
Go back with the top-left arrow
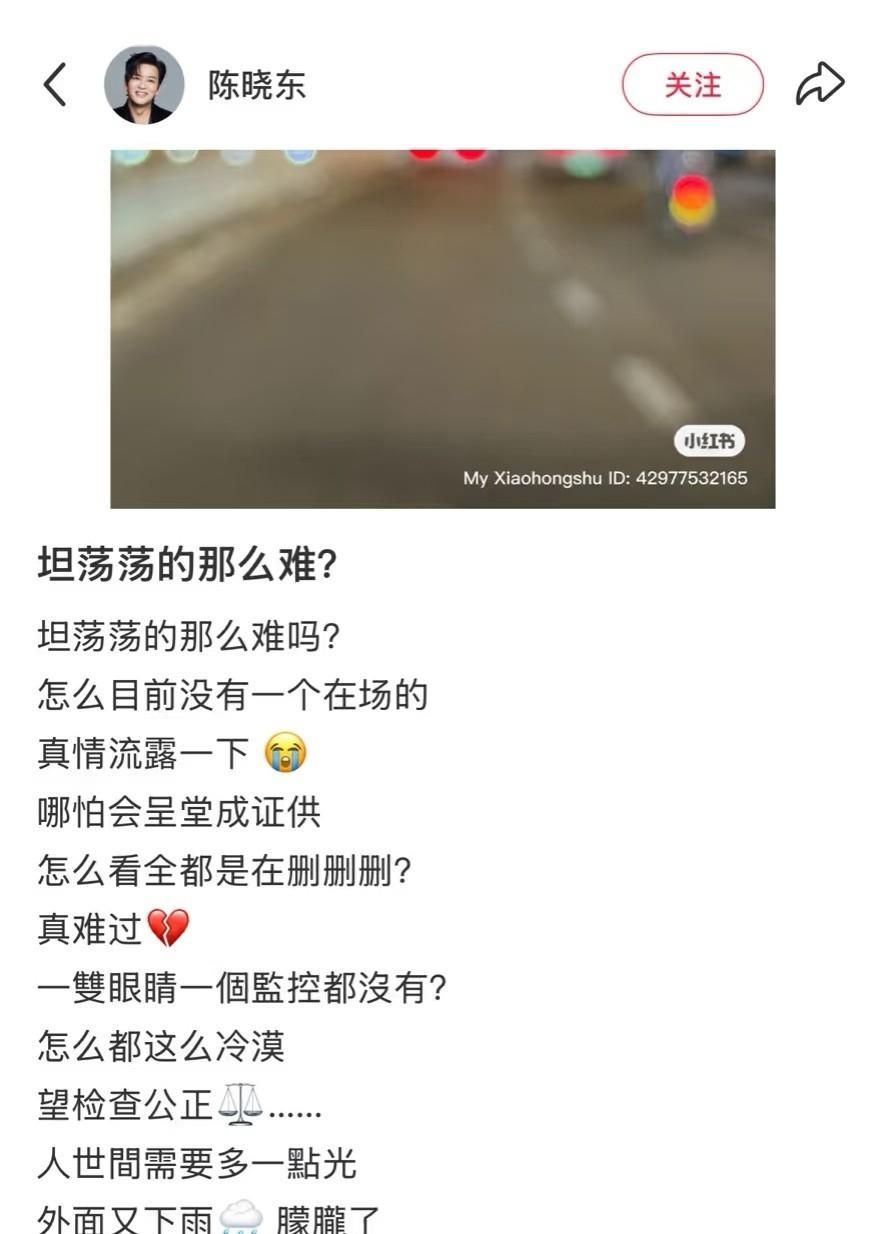pyautogui.click(x=55, y=86)
